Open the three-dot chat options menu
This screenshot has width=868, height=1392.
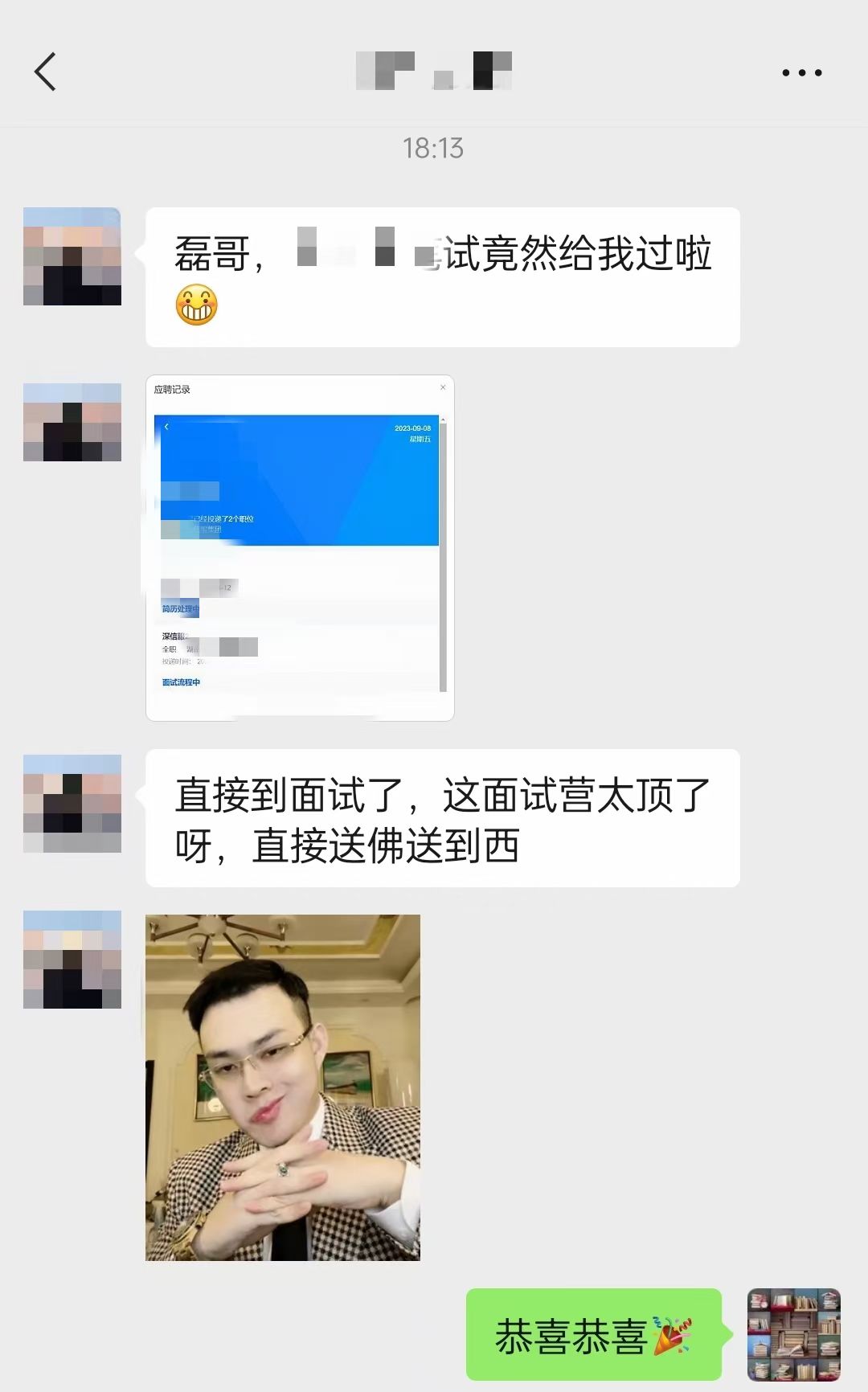pos(801,72)
